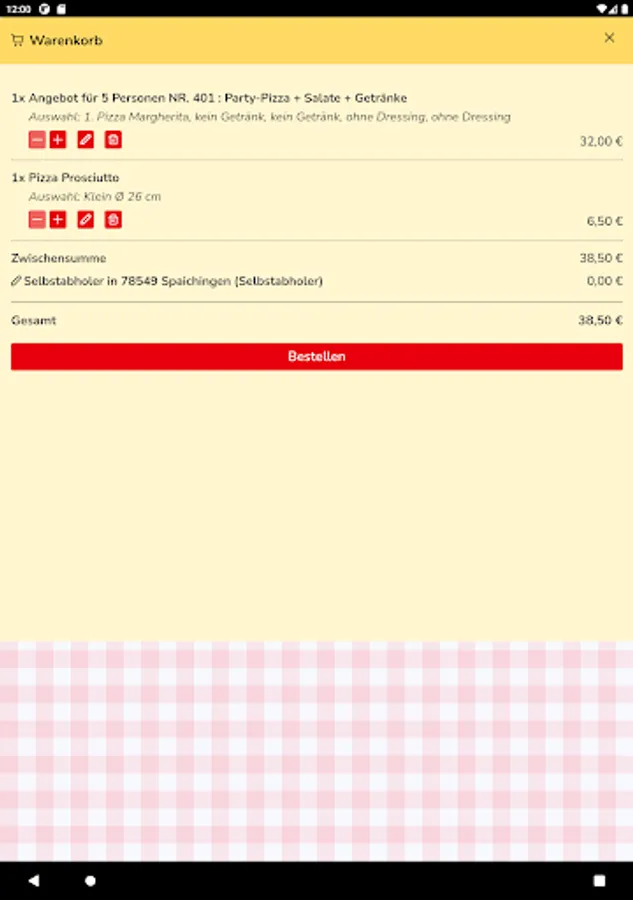The width and height of the screenshot is (633, 900).
Task: Tap Bestellen to place the order
Action: 316,357
